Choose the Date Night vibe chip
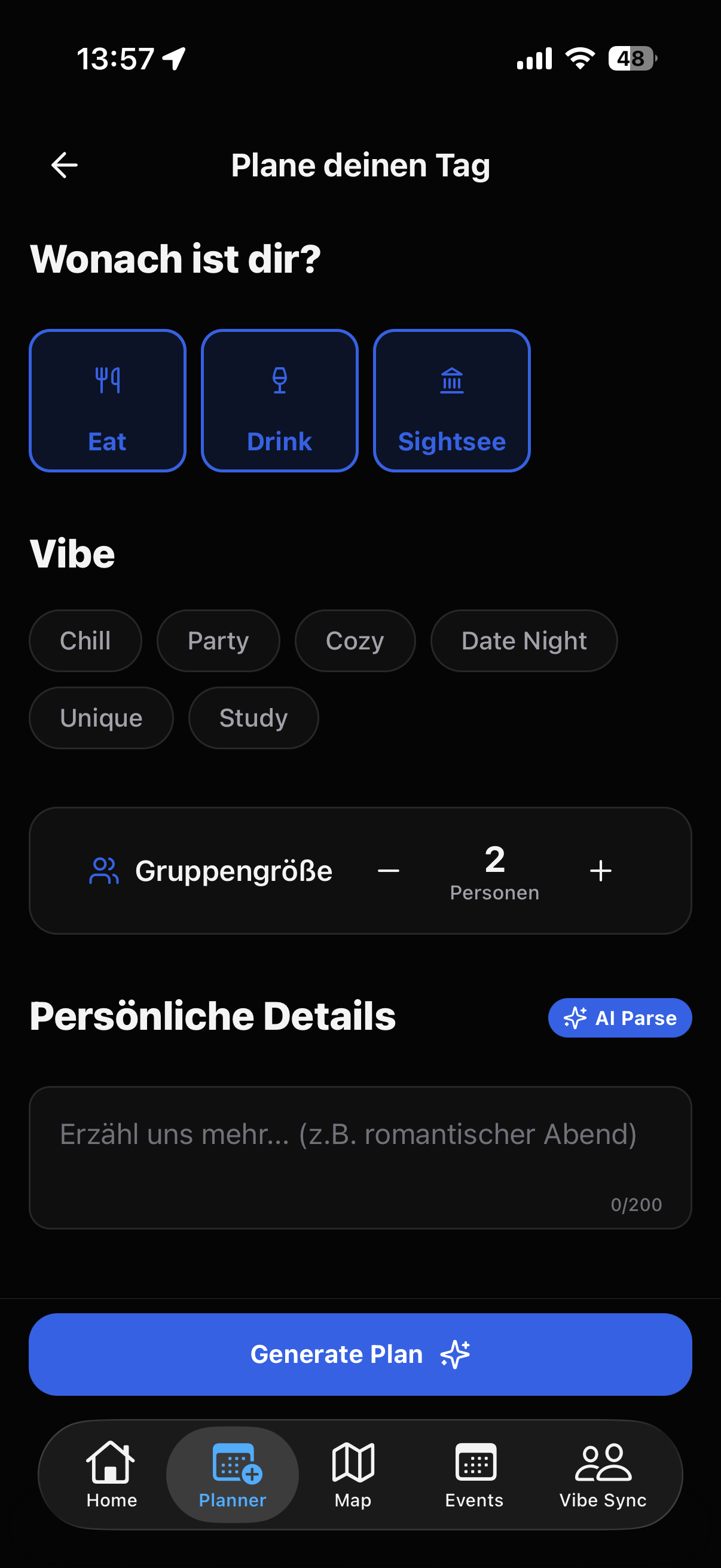This screenshot has width=721, height=1568. (x=524, y=641)
